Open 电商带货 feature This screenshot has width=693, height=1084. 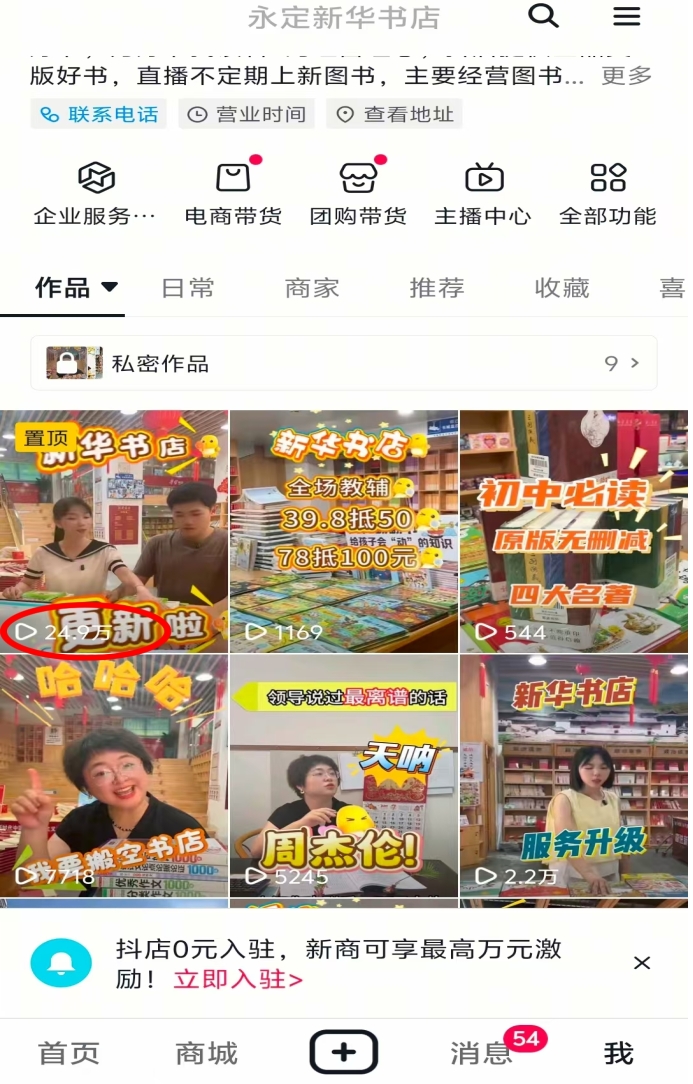click(x=233, y=194)
